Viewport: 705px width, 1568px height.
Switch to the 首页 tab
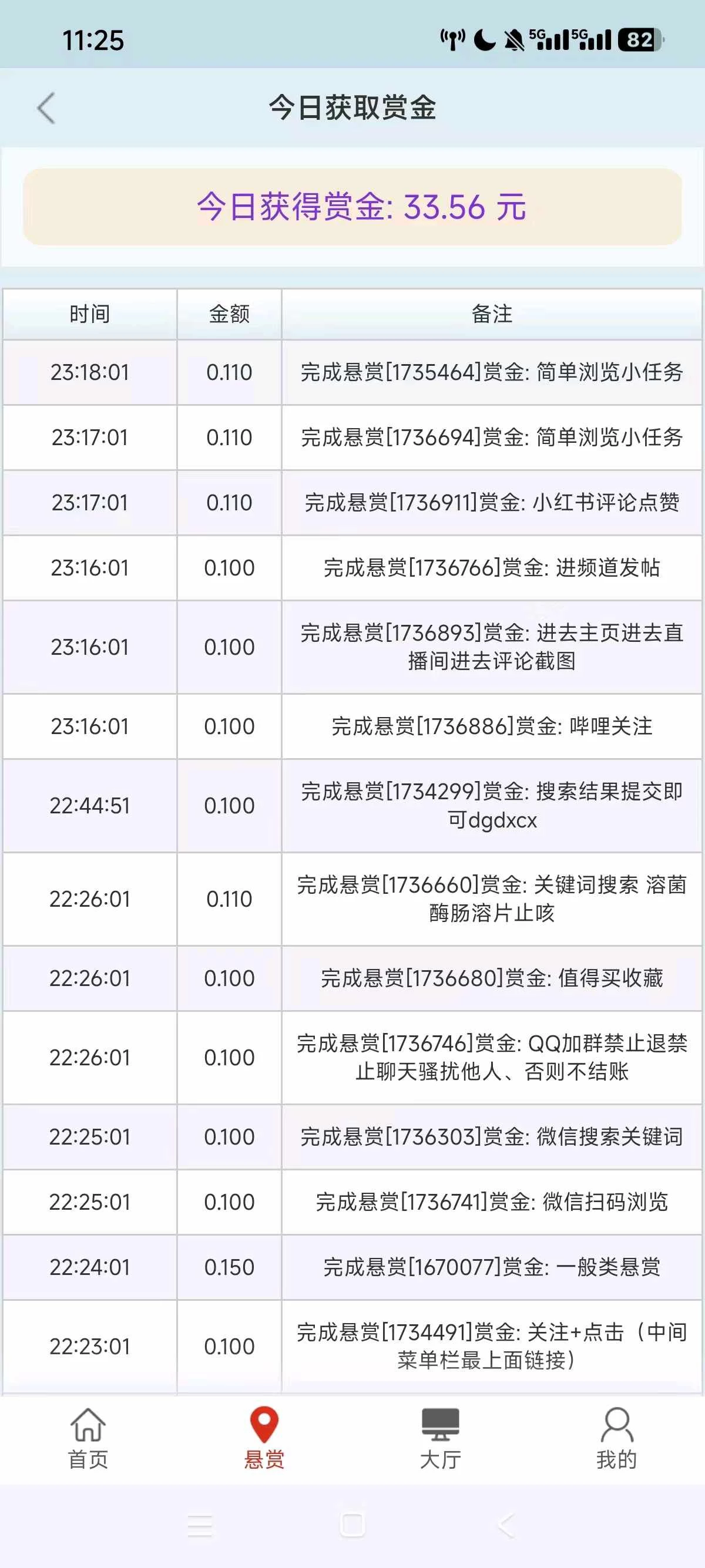coord(88,1438)
